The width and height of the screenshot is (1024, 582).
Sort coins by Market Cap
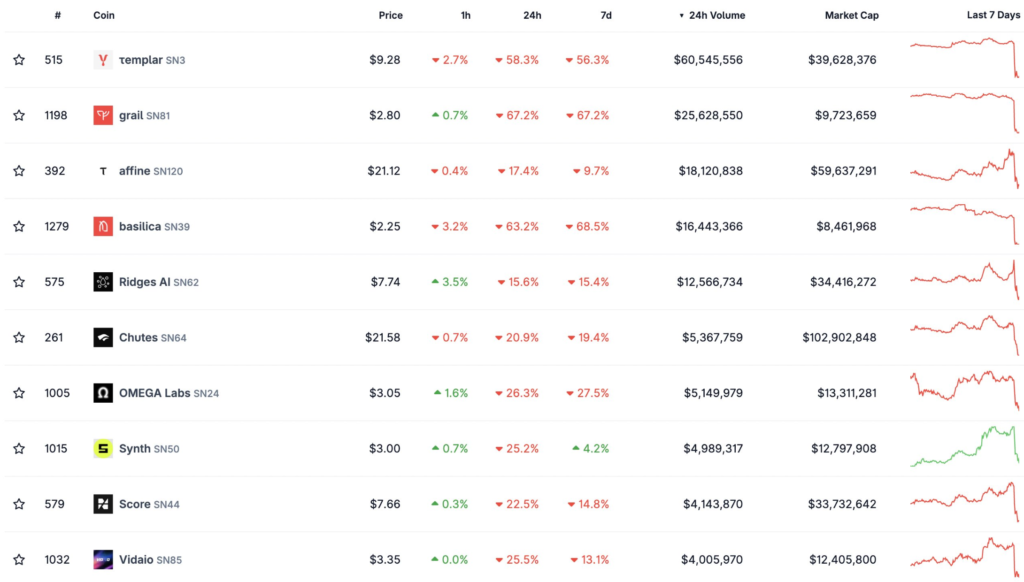851,16
